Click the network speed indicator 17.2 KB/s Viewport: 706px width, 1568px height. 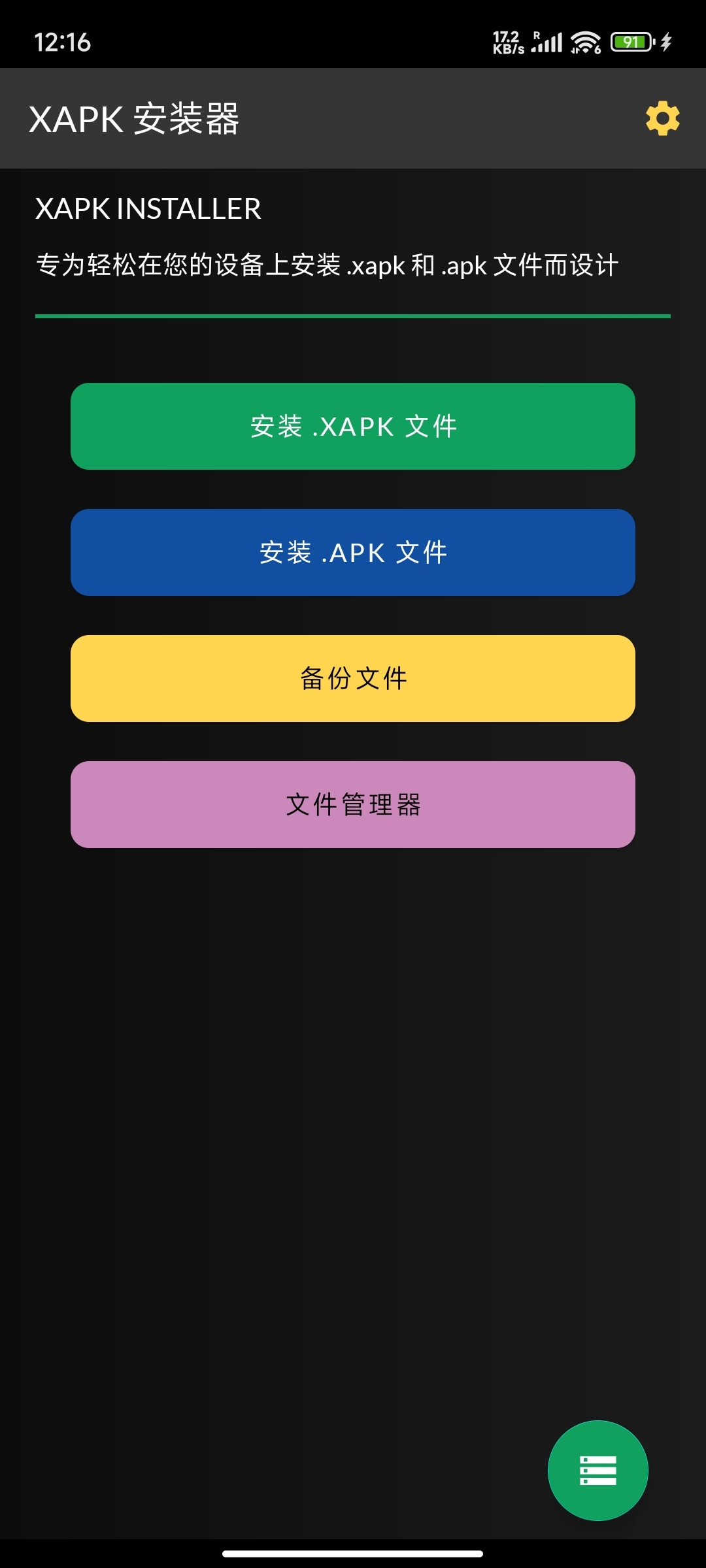coord(507,41)
